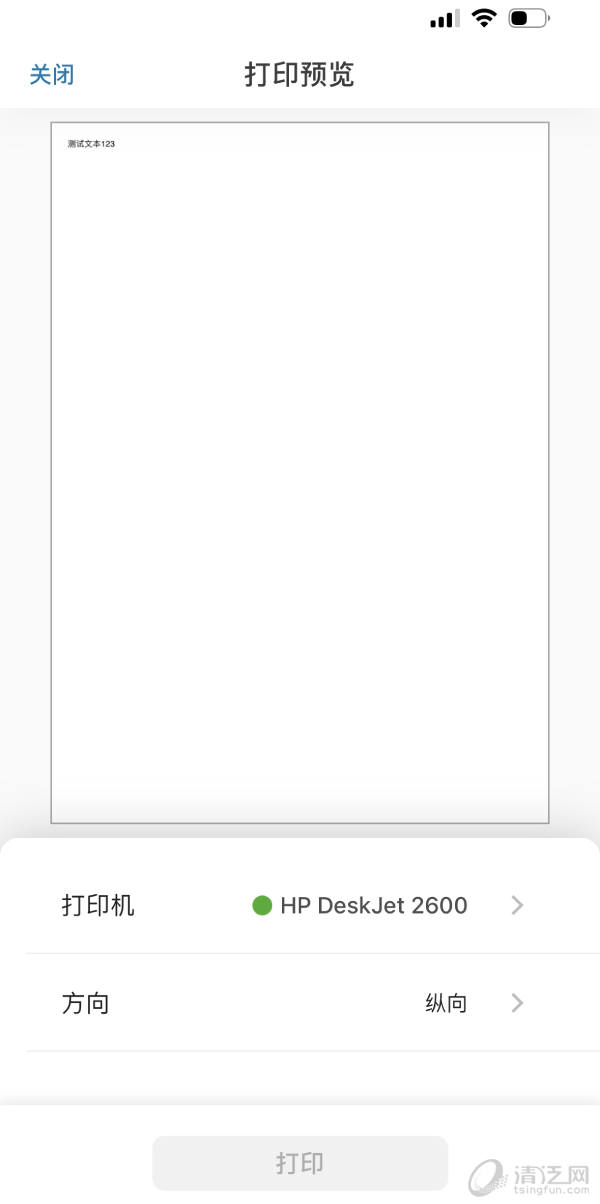600x1204 pixels.
Task: Change 方向 (orientation) setting
Action: coord(300,1003)
